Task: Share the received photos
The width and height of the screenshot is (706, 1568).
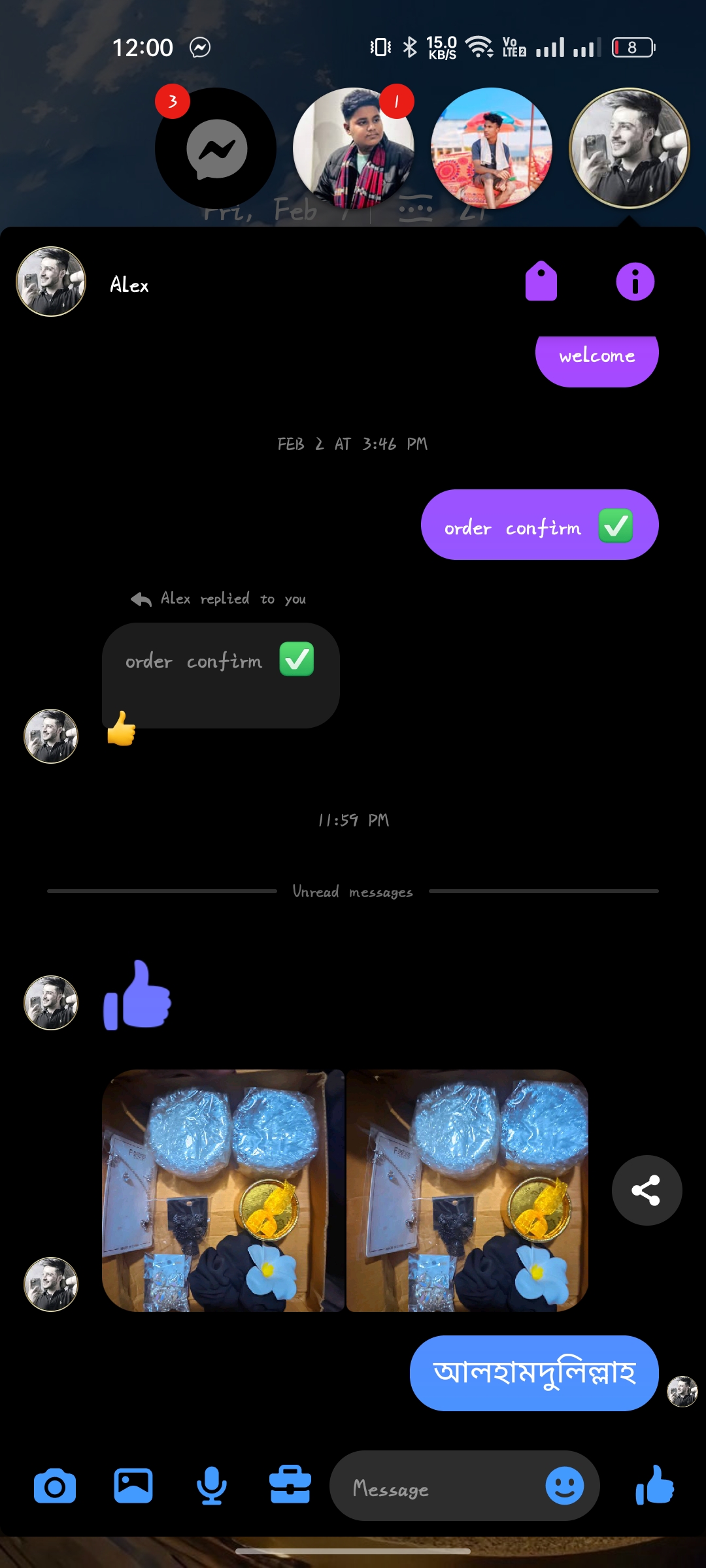Action: click(x=647, y=1190)
